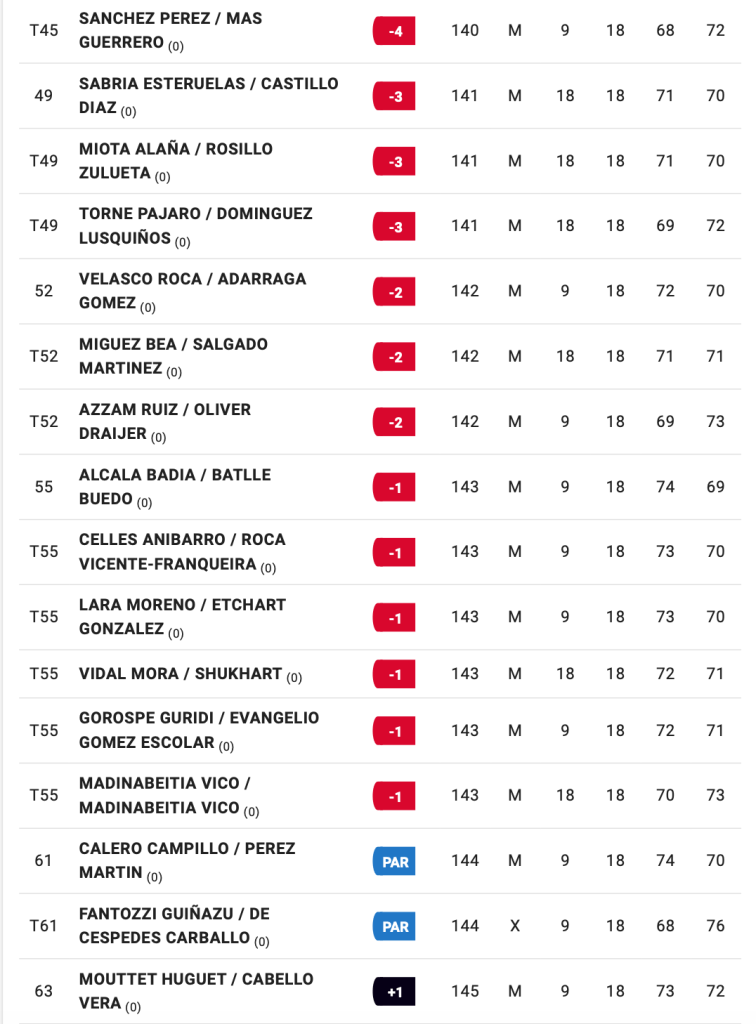View Calero Campillo / Perez Martin details
This screenshot has height=1024, width=756.
point(187,860)
